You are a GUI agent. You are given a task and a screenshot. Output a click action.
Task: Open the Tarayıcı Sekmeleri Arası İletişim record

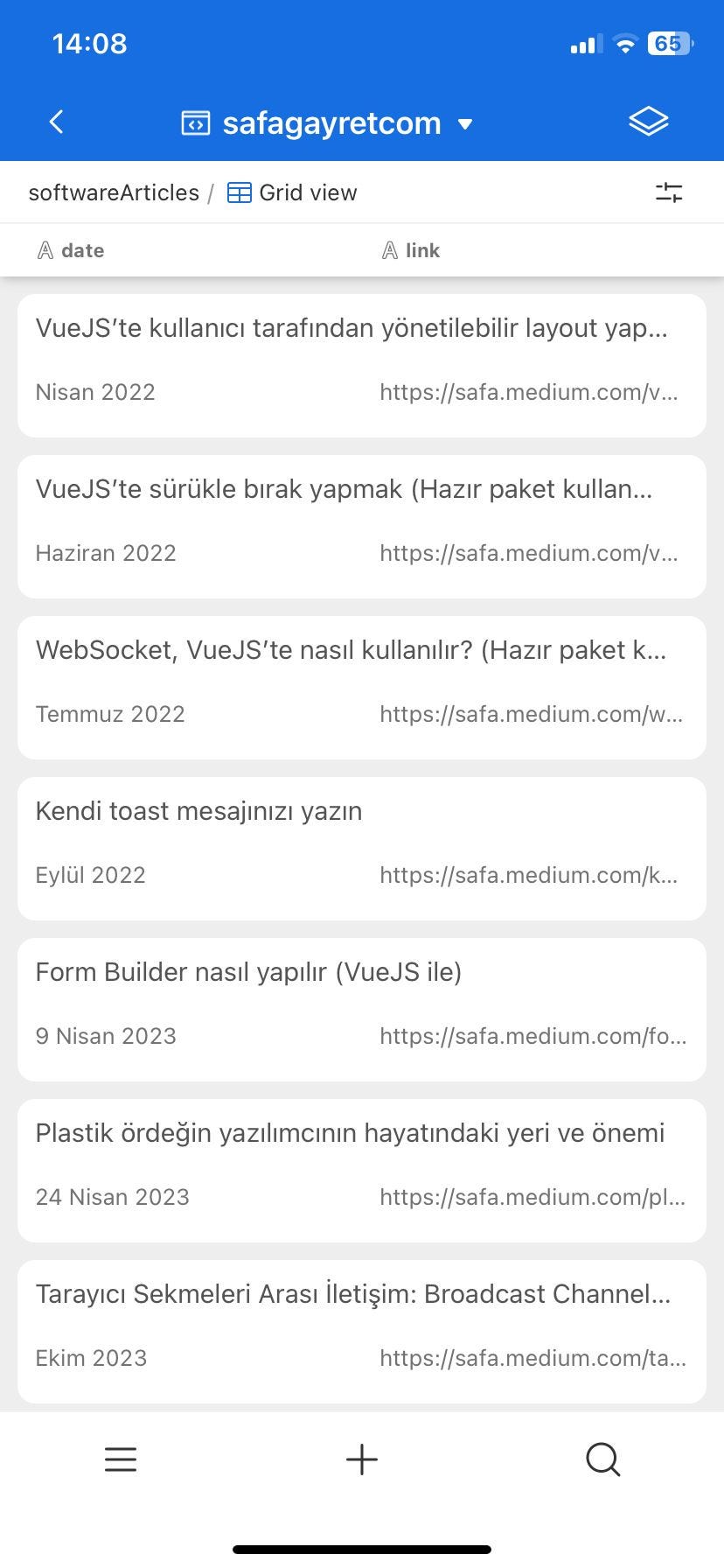click(x=362, y=1332)
